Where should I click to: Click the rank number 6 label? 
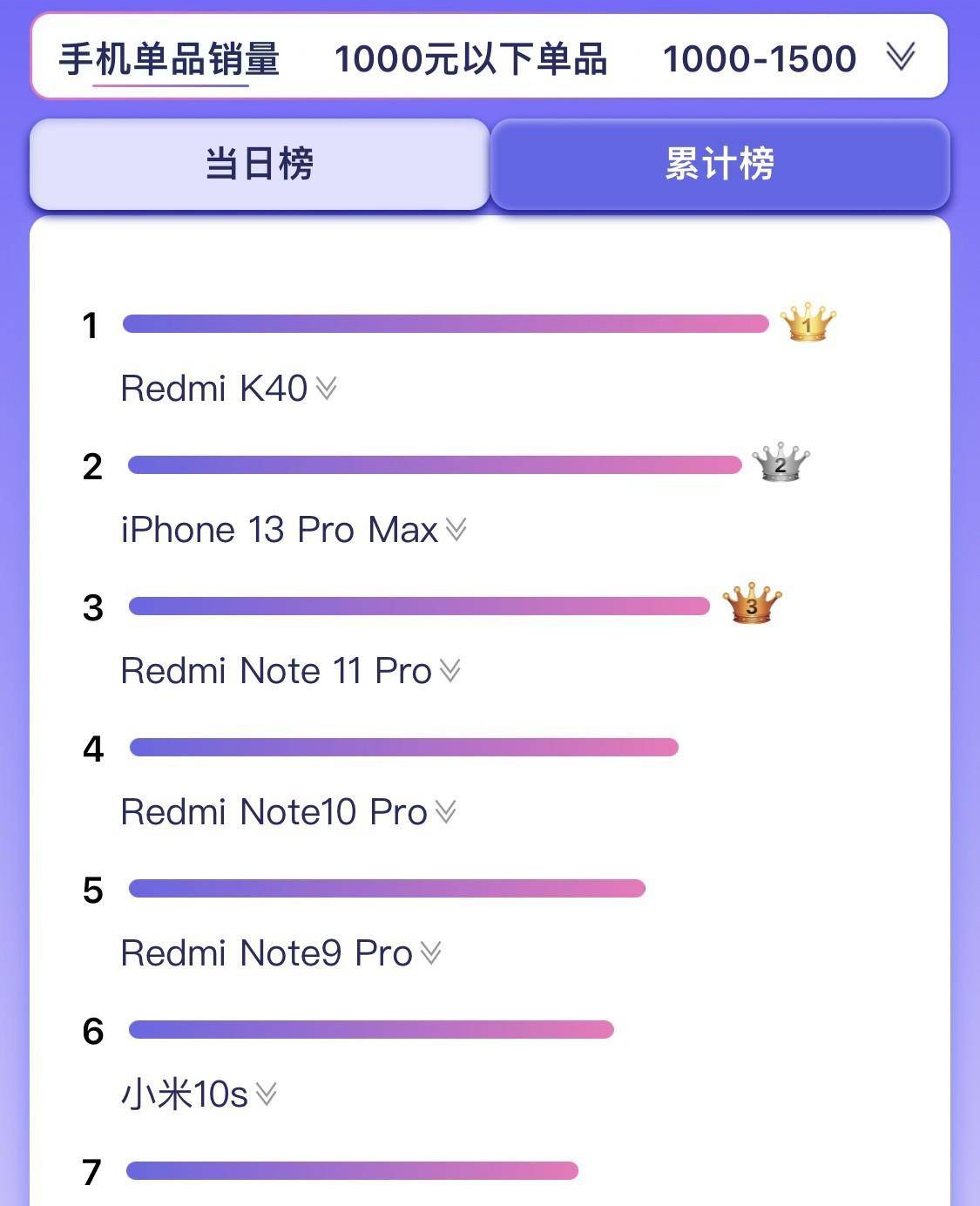(92, 1030)
